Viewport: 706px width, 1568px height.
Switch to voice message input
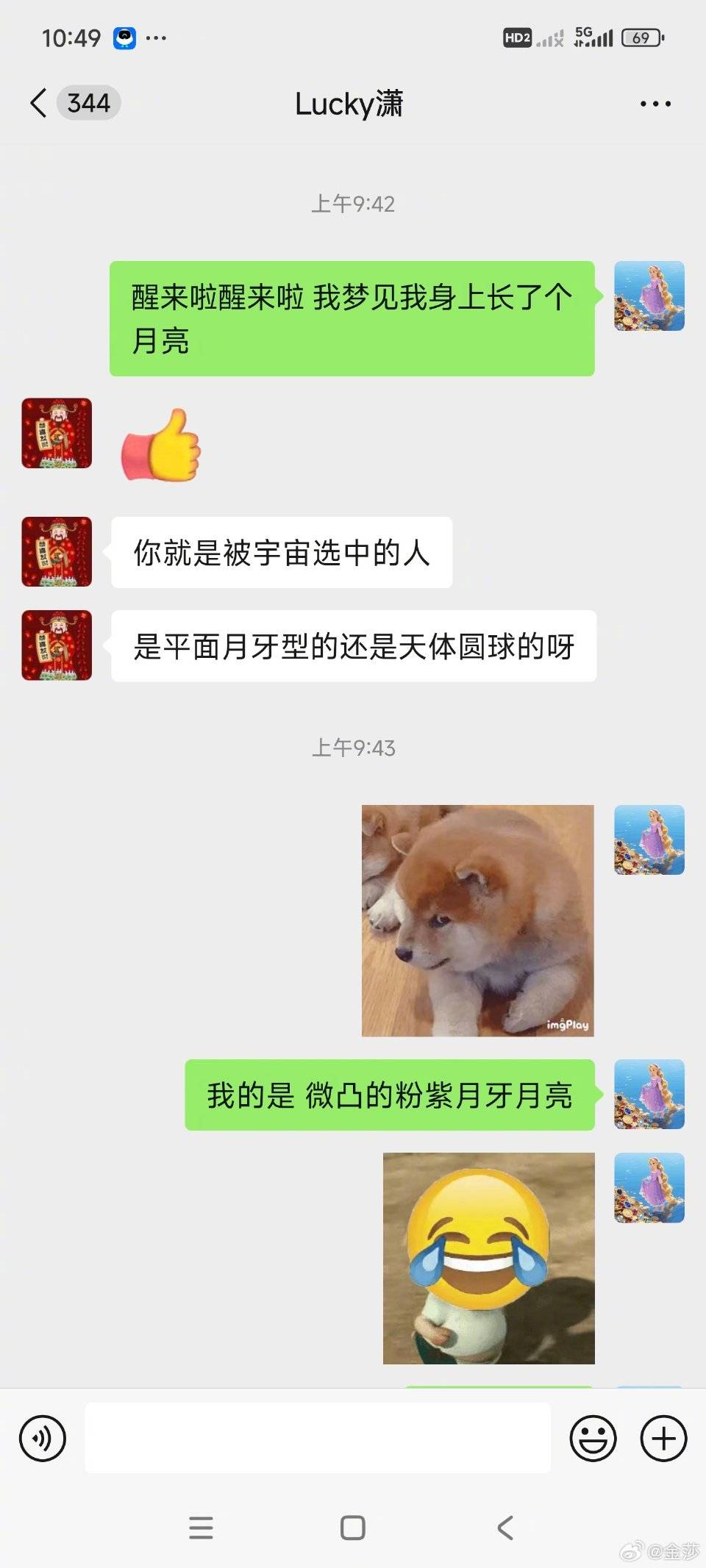point(43,1438)
